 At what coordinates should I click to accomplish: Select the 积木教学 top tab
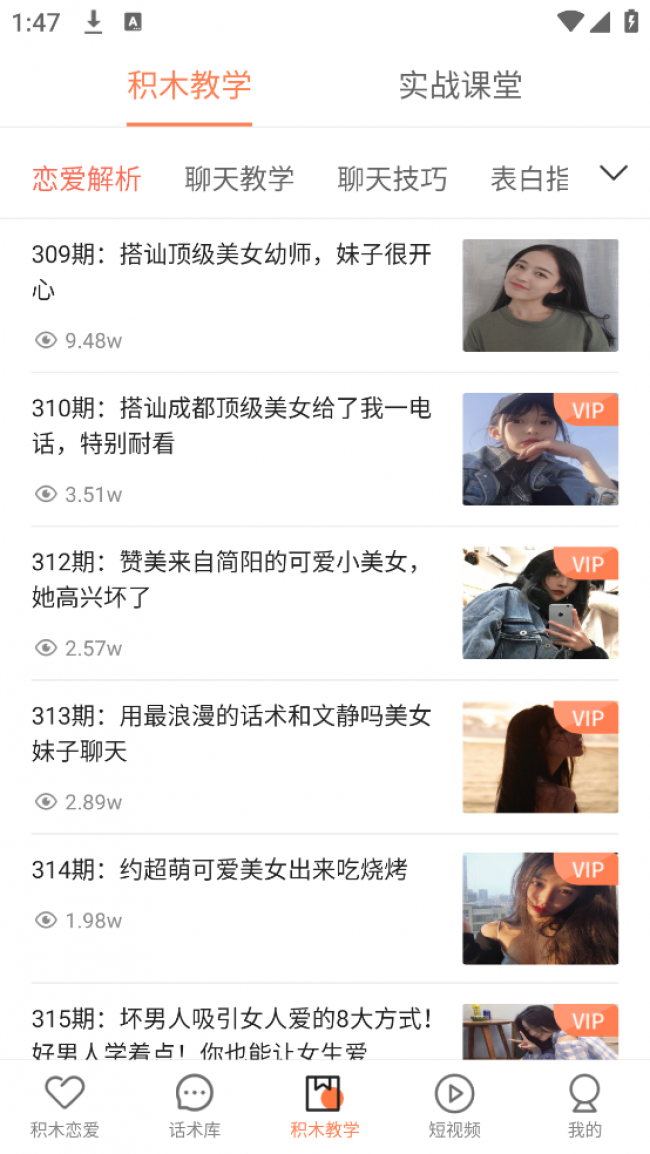tap(189, 86)
